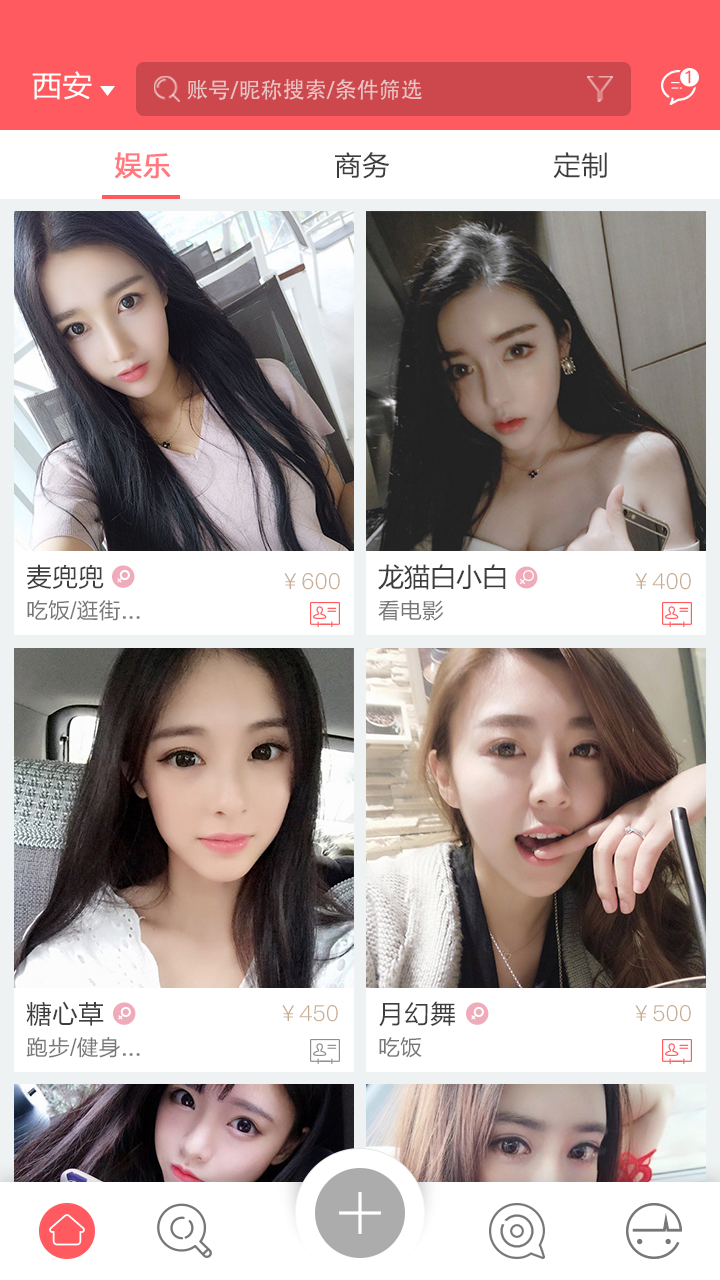Tap the central plus button to create

[x=359, y=1212]
